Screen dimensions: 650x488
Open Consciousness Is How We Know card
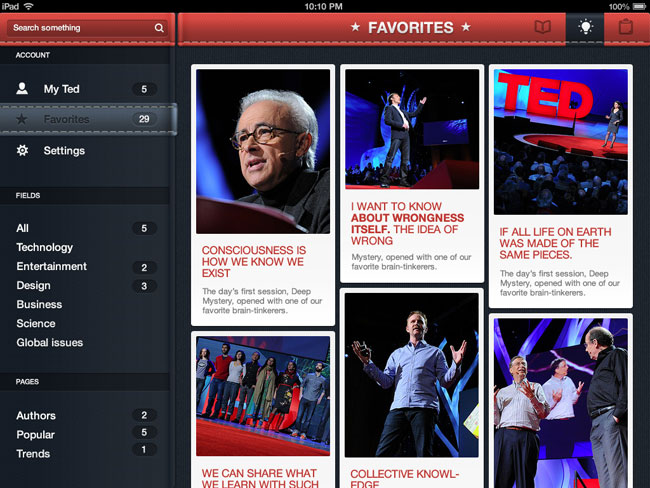pyautogui.click(x=263, y=195)
